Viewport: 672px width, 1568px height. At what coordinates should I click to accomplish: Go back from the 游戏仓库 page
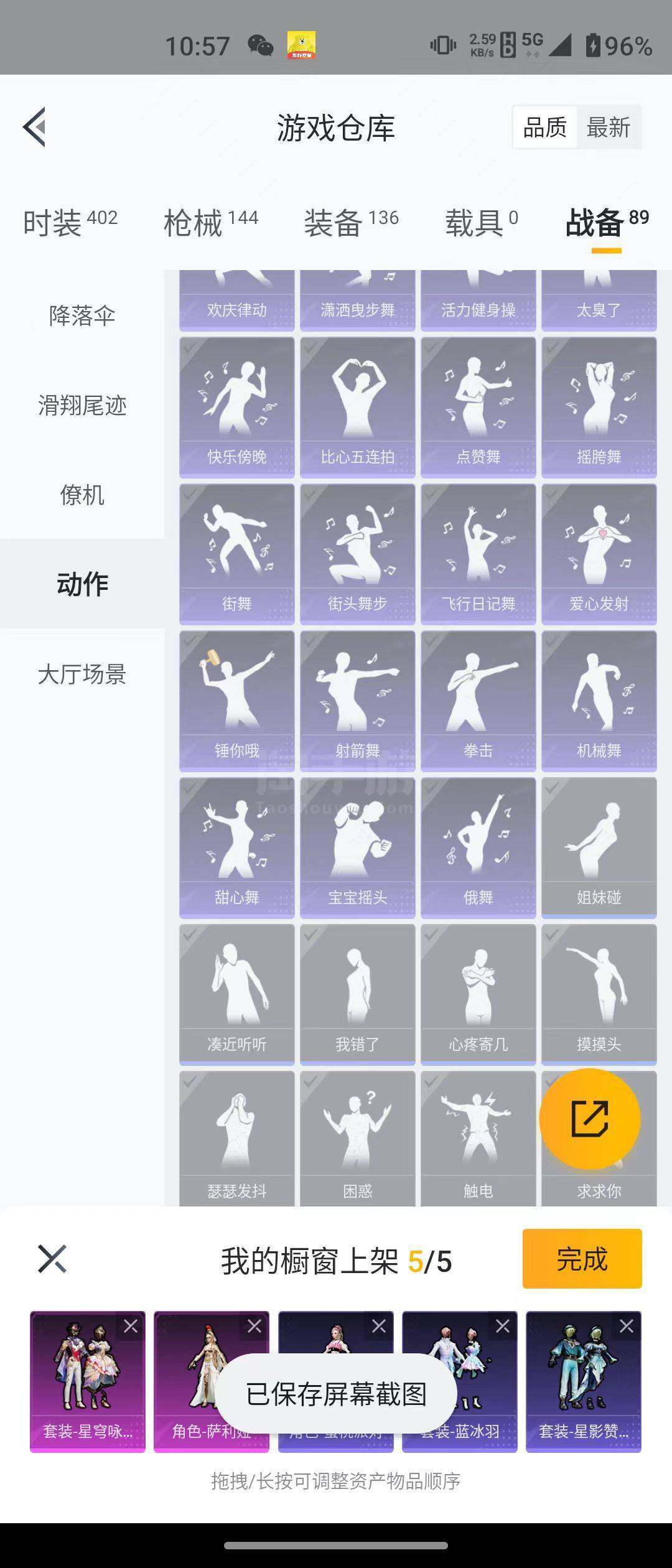click(x=35, y=128)
